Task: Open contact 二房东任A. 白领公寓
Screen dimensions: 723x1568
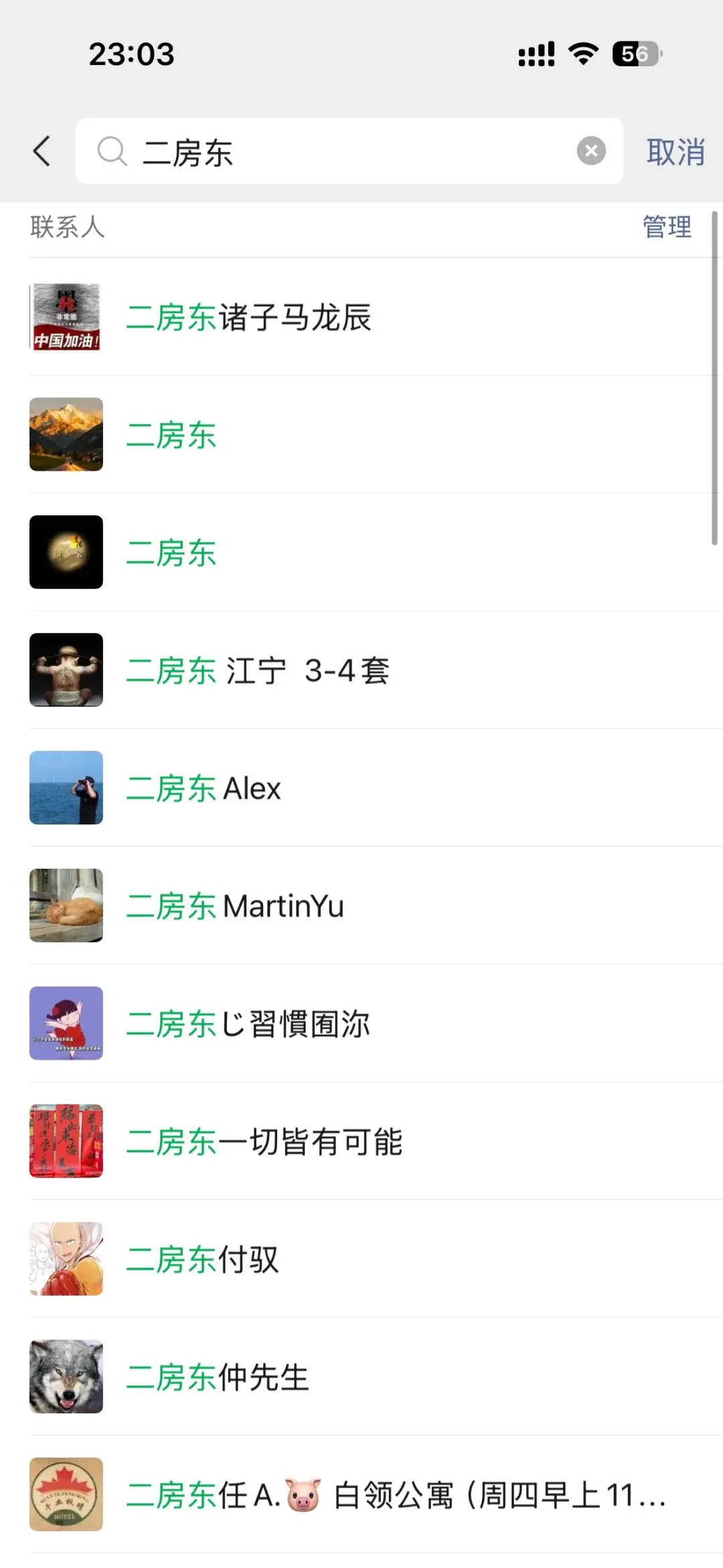Action: (x=395, y=1496)
